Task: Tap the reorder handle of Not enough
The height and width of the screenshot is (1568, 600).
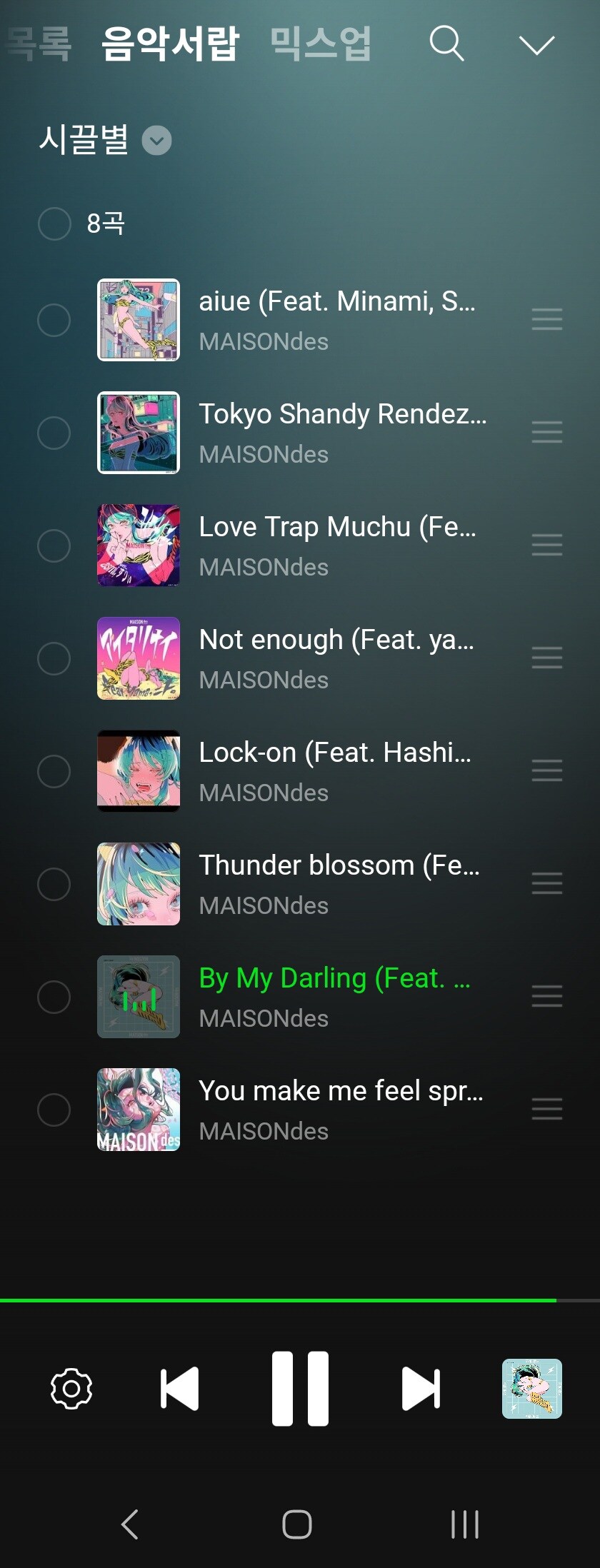Action: (x=546, y=658)
